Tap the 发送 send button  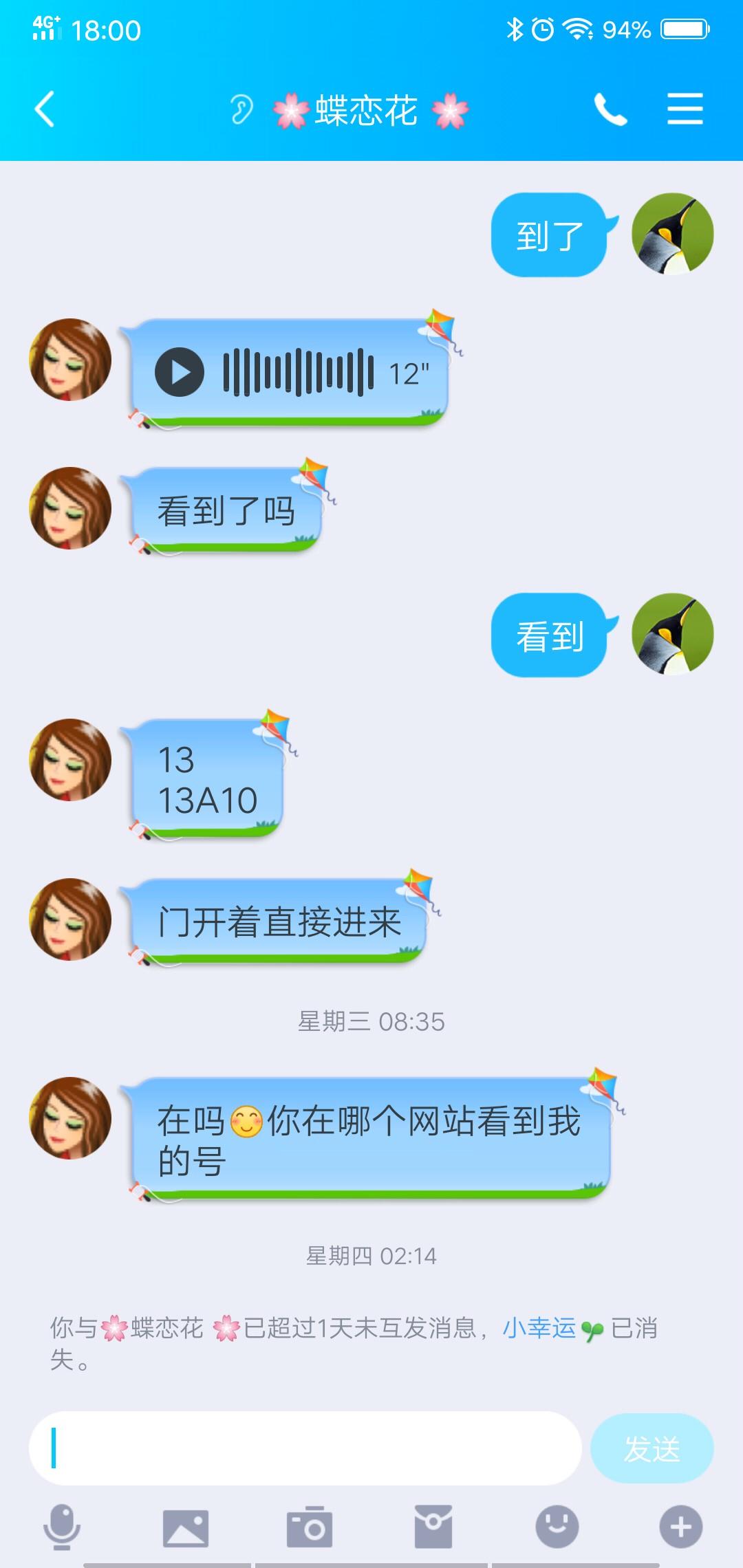652,1448
